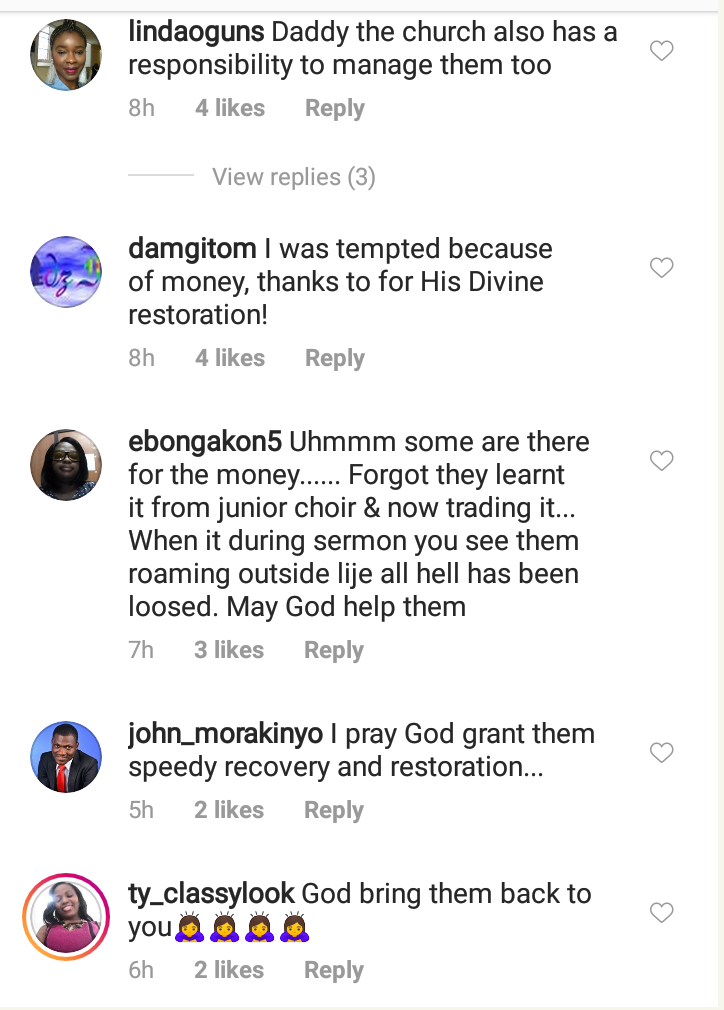Like damgitom's comment
This screenshot has width=724, height=1010.
point(661,268)
